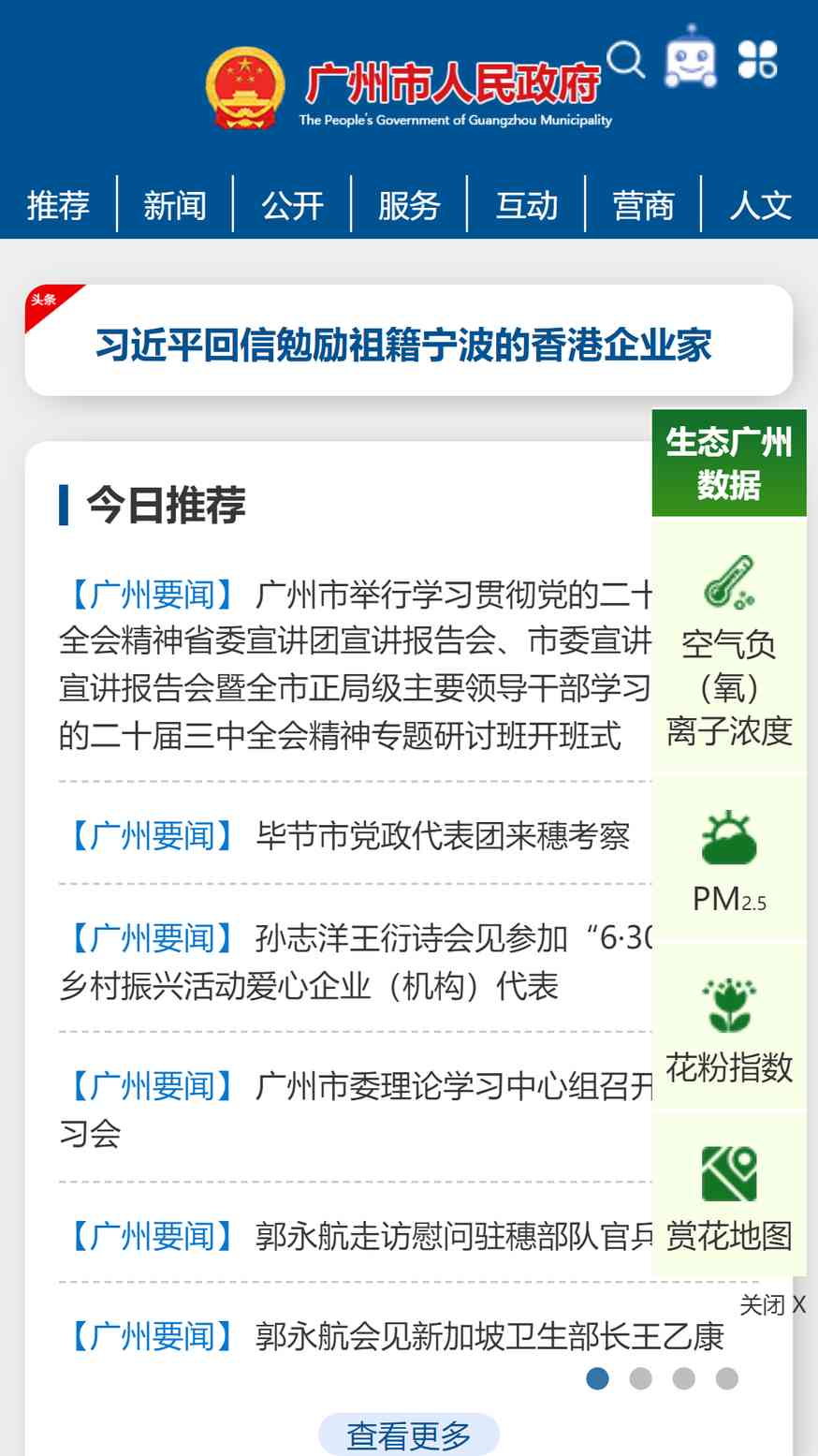Open the robot assistant icon

[x=691, y=57]
